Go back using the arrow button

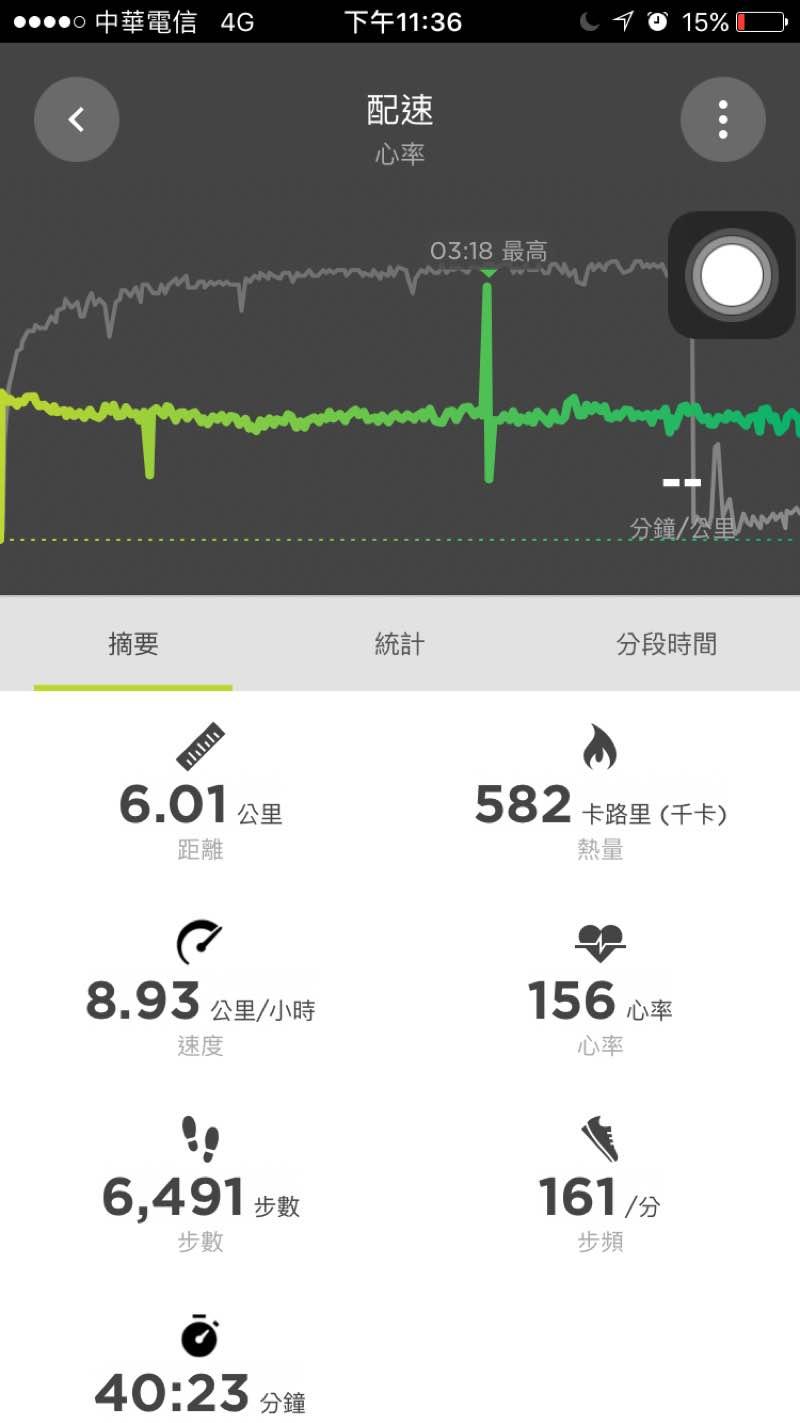click(77, 120)
